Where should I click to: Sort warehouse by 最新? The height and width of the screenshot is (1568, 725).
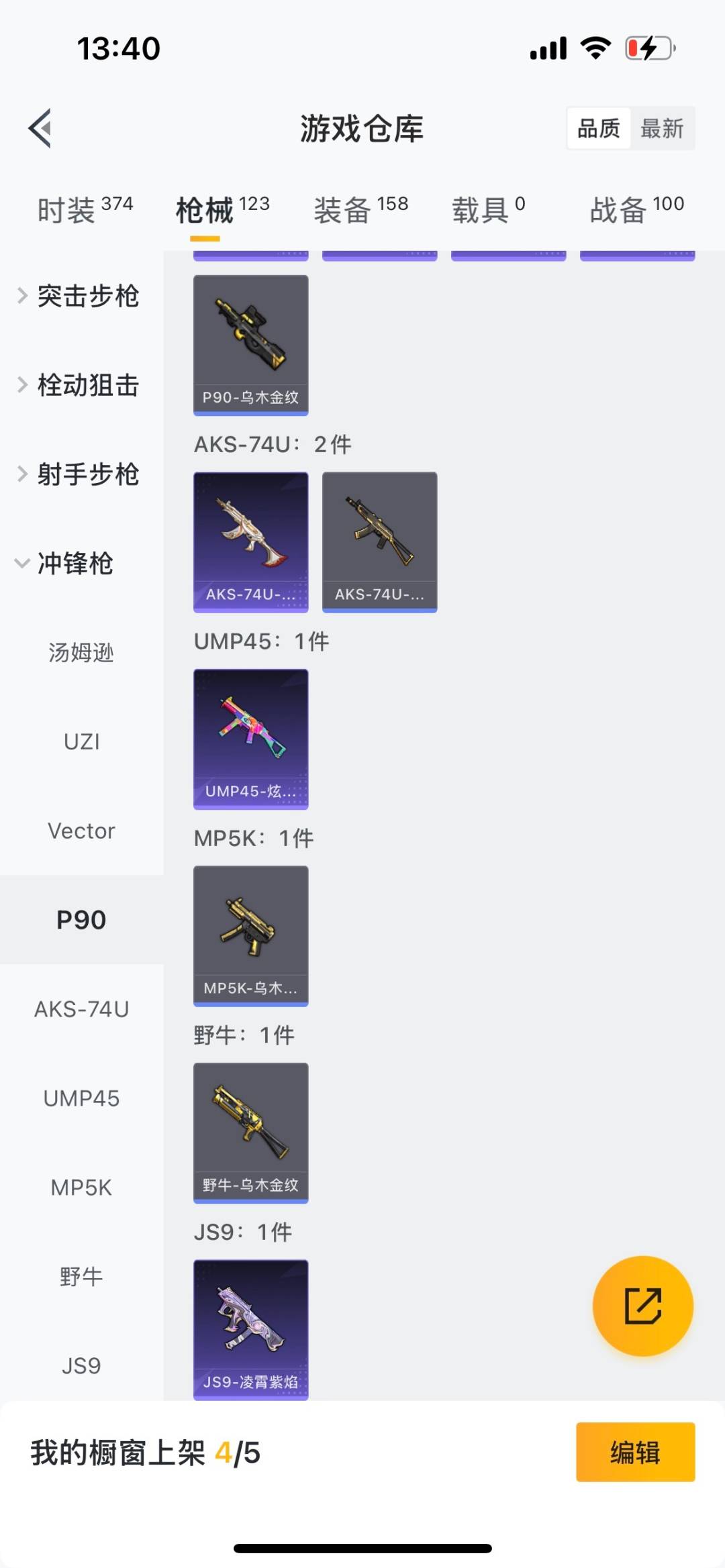[x=661, y=128]
